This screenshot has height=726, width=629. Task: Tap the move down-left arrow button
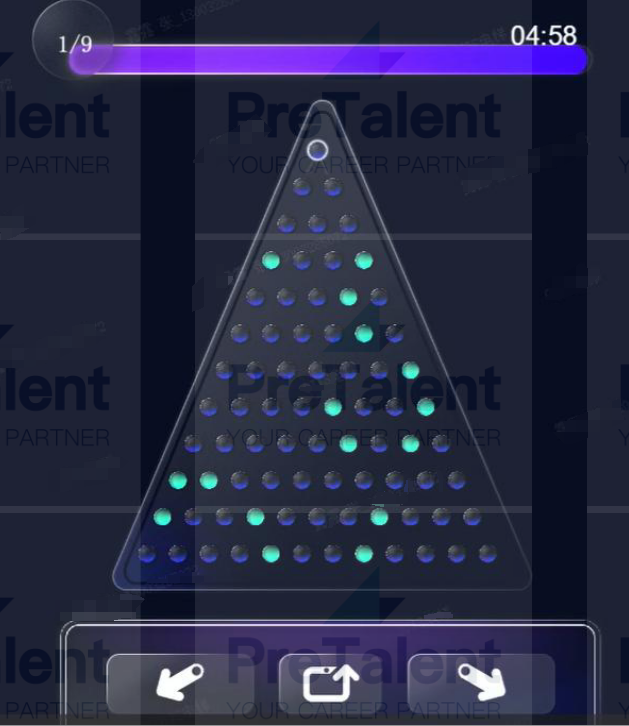(x=180, y=683)
